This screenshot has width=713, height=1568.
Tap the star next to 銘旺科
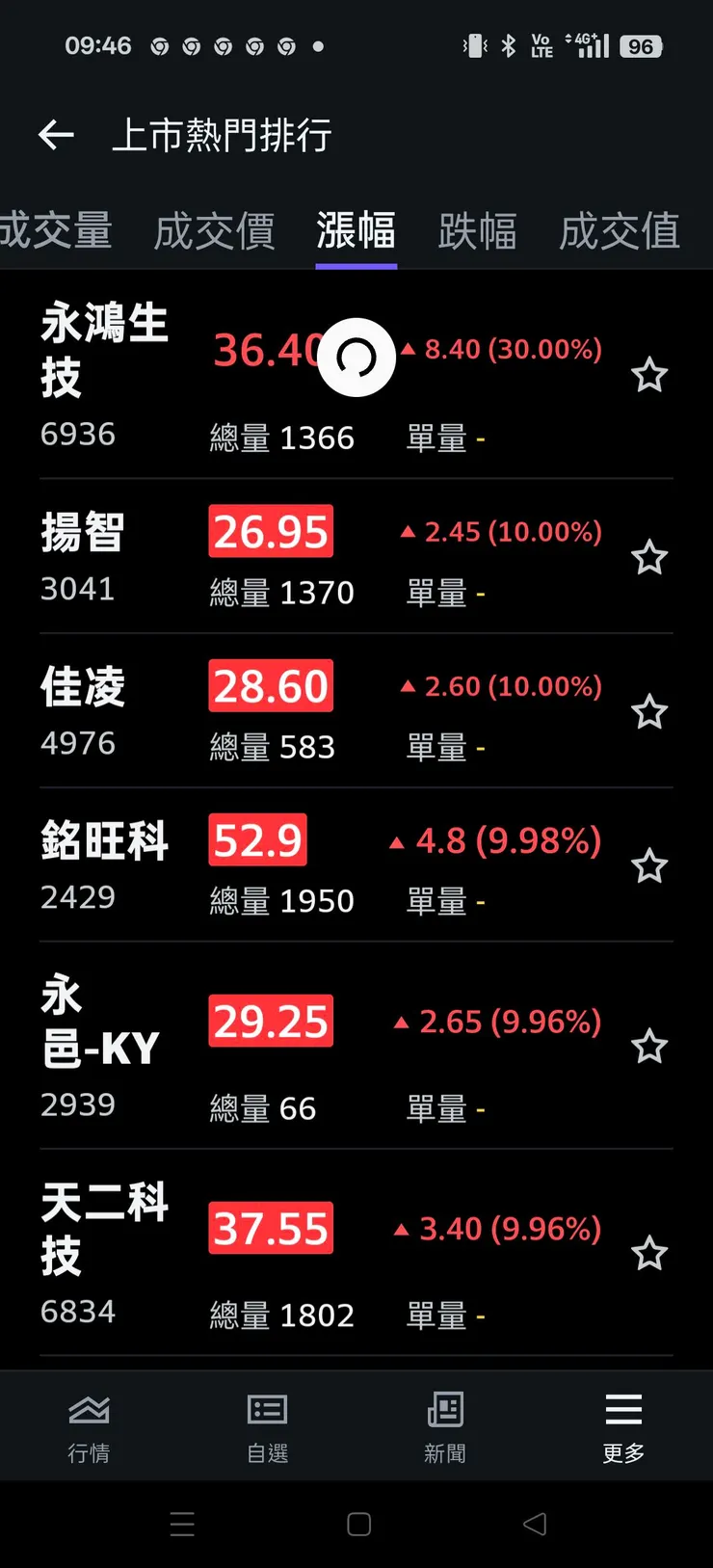coord(649,865)
